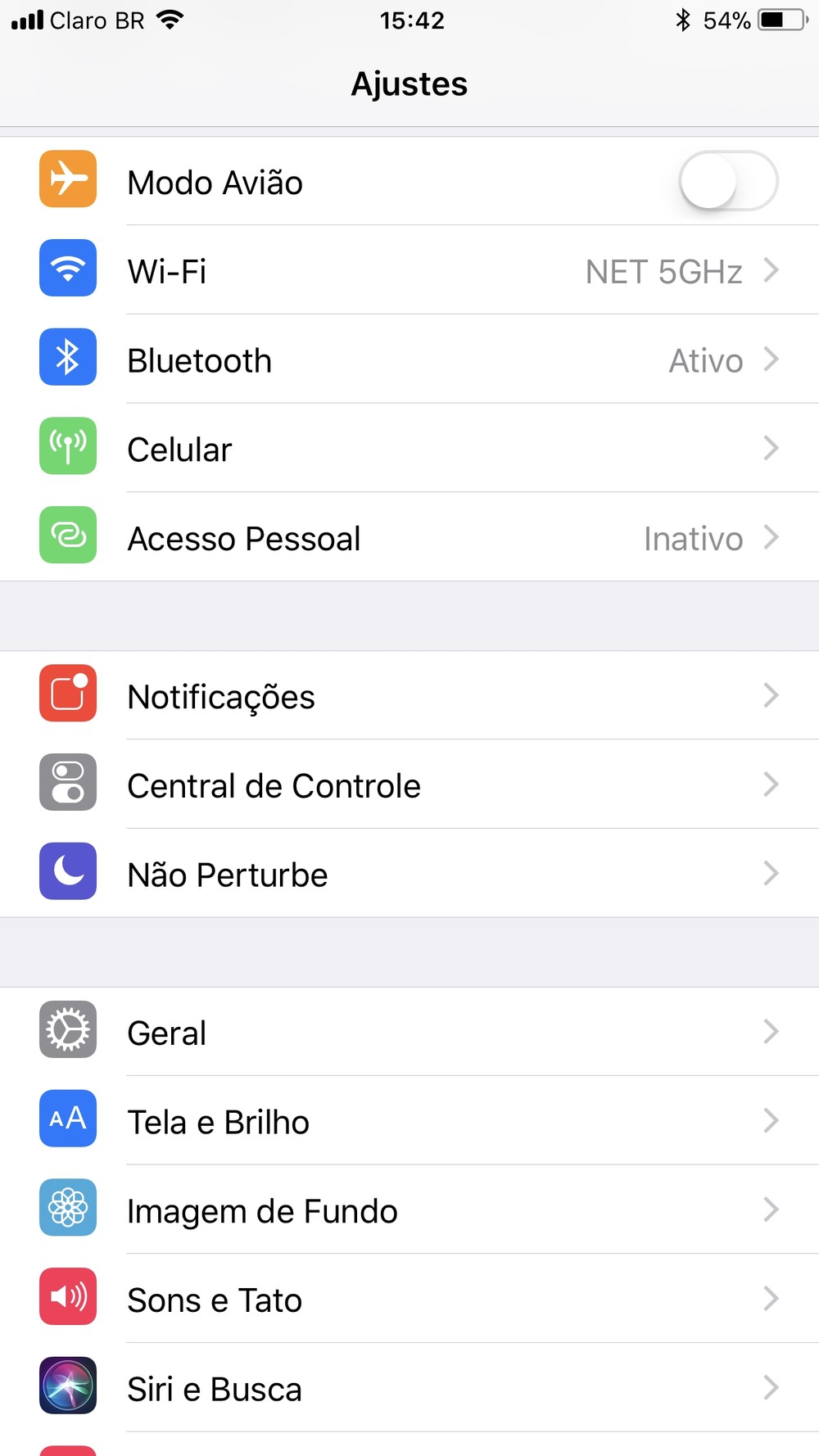Select Central de Controle
This screenshot has width=819, height=1456.
[409, 786]
